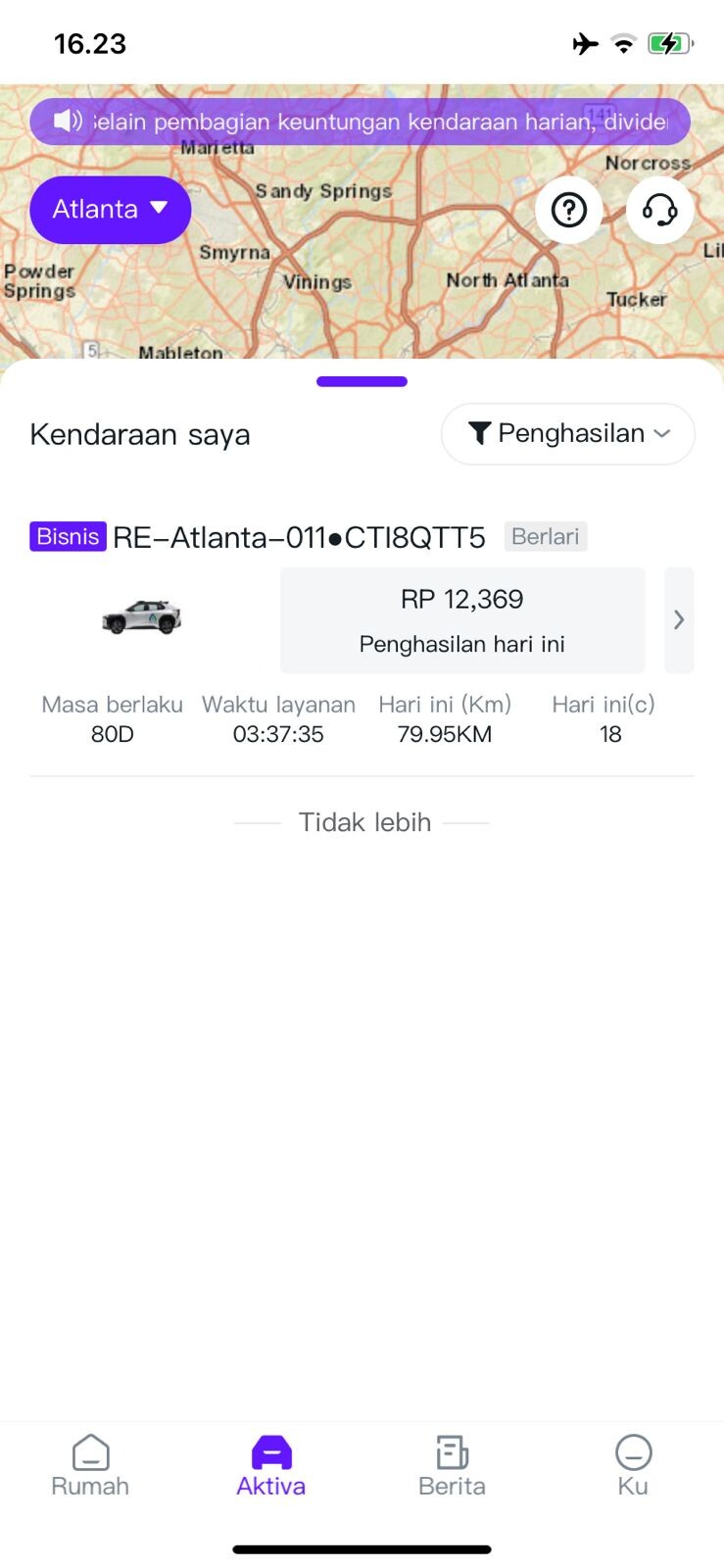The image size is (724, 1568).
Task: Open the Atlanta city dropdown
Action: [110, 210]
